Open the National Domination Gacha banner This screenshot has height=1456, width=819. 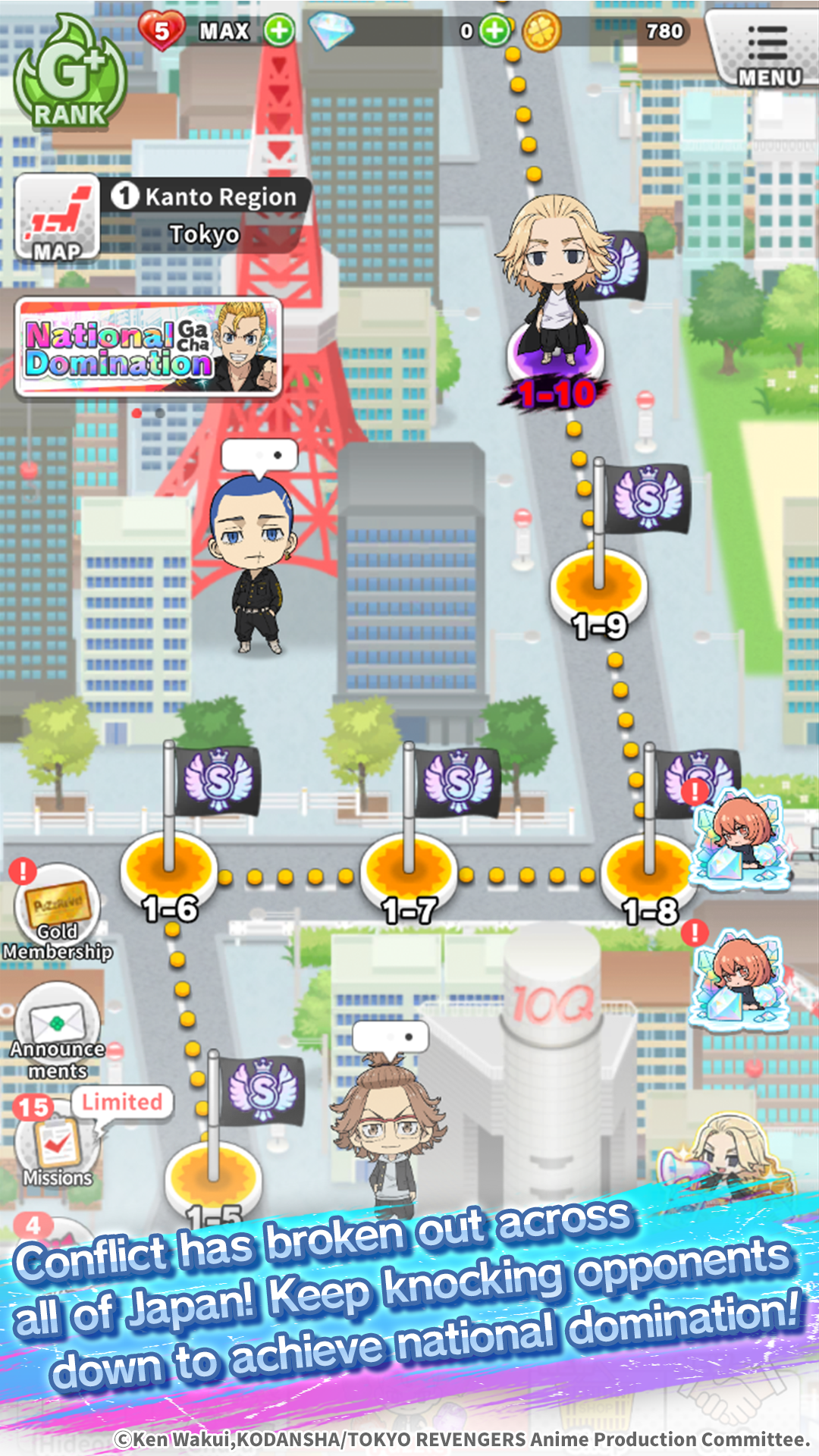(x=149, y=347)
